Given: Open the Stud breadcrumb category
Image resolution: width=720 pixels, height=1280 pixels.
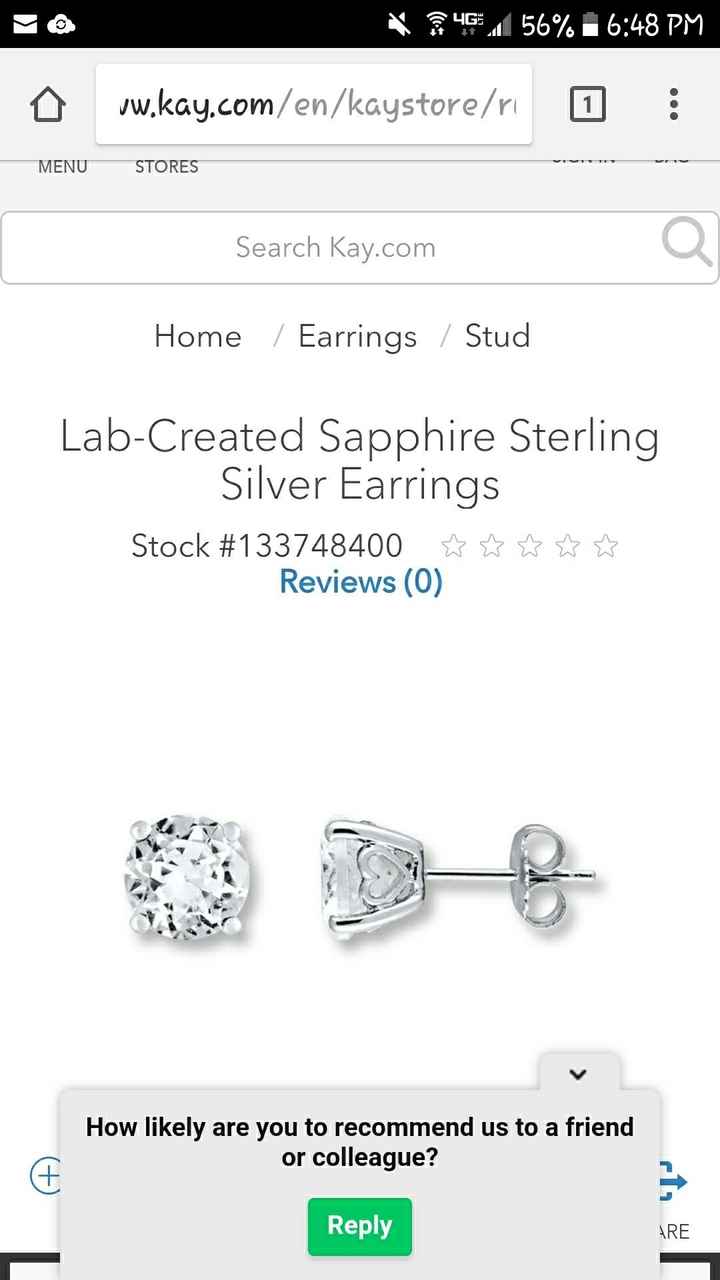Looking at the screenshot, I should [x=497, y=336].
